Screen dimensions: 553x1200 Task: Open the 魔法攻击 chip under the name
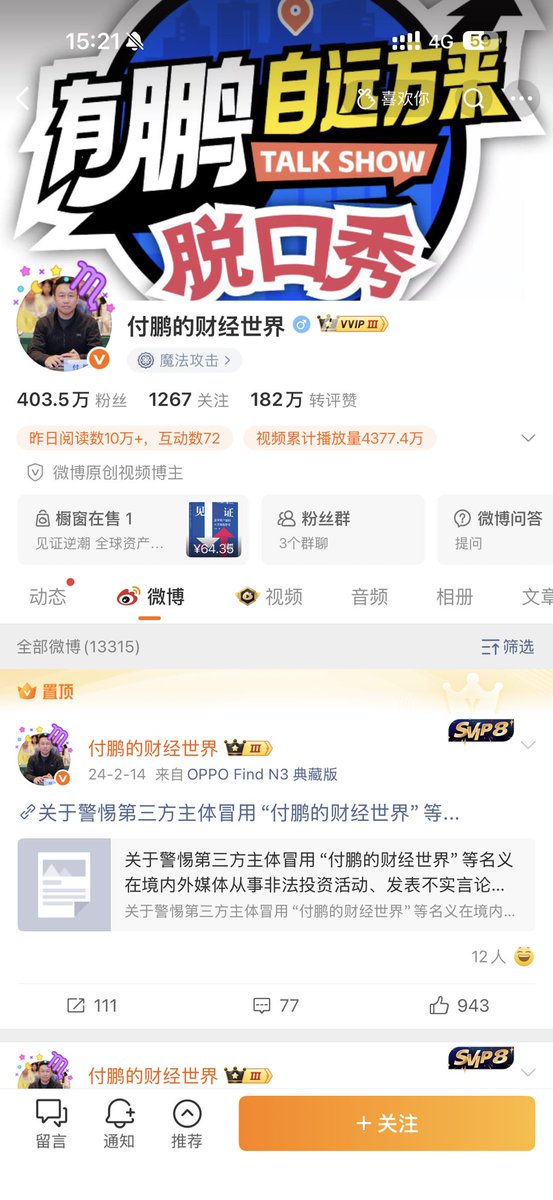(184, 360)
